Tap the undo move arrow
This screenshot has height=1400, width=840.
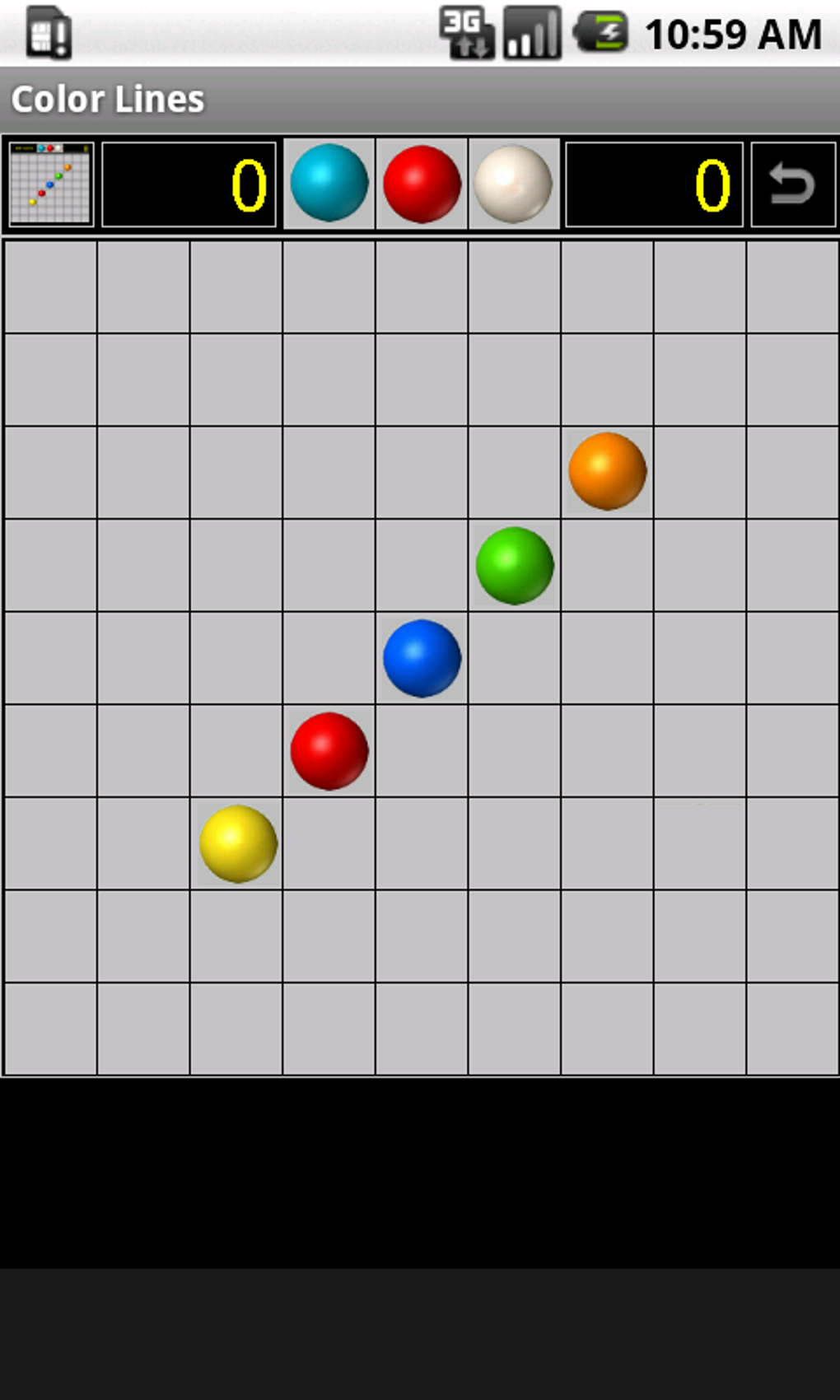click(792, 184)
